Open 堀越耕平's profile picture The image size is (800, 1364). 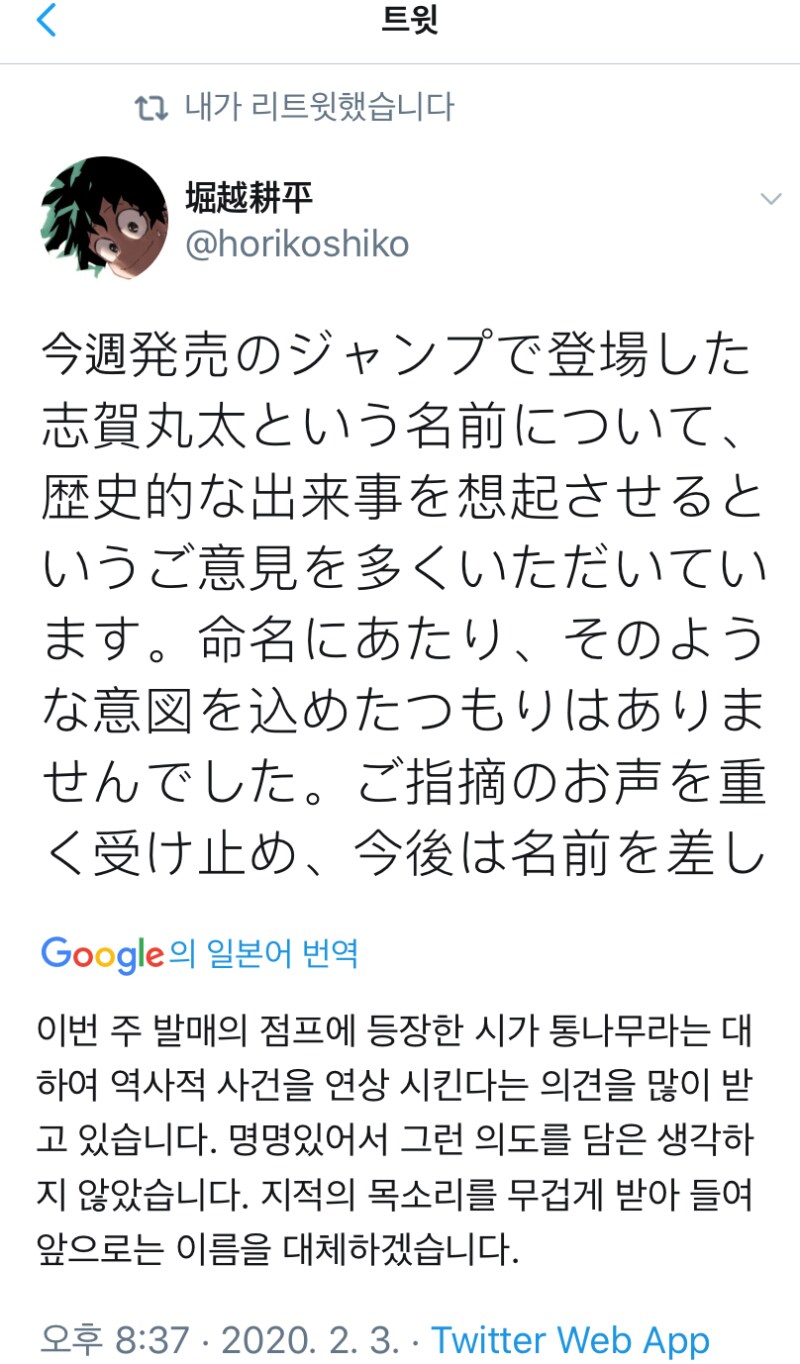(x=104, y=218)
